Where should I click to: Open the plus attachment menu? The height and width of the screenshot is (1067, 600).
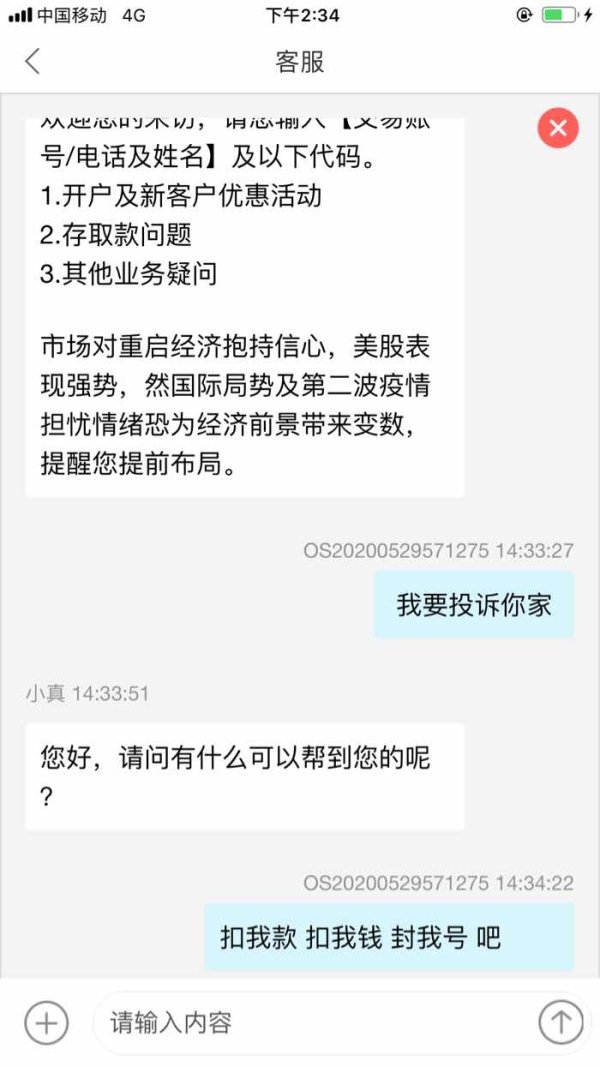(46, 1022)
